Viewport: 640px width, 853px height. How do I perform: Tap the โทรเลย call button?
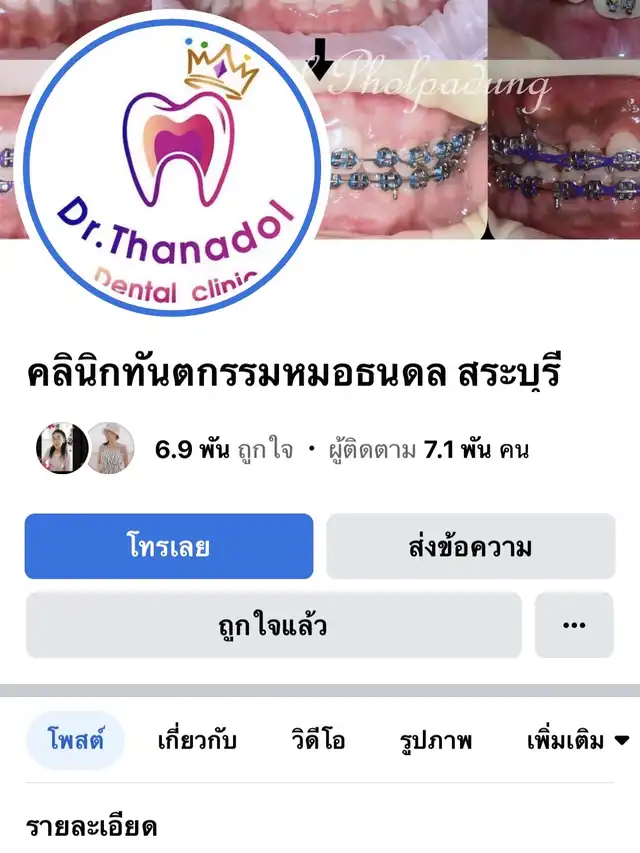coord(169,547)
